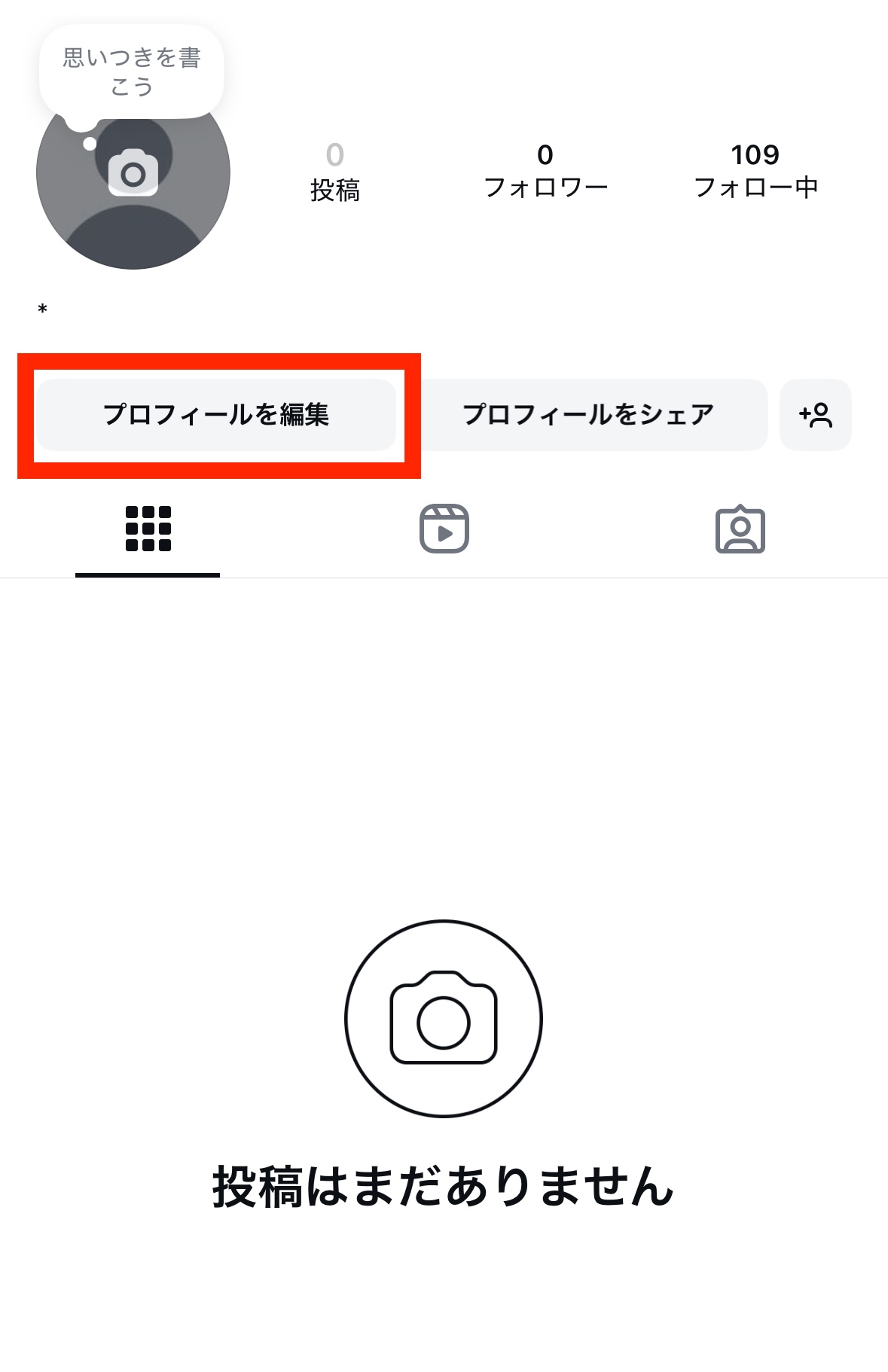Switch to the posts grid tab
This screenshot has width=888, height=1372.
pos(148,529)
